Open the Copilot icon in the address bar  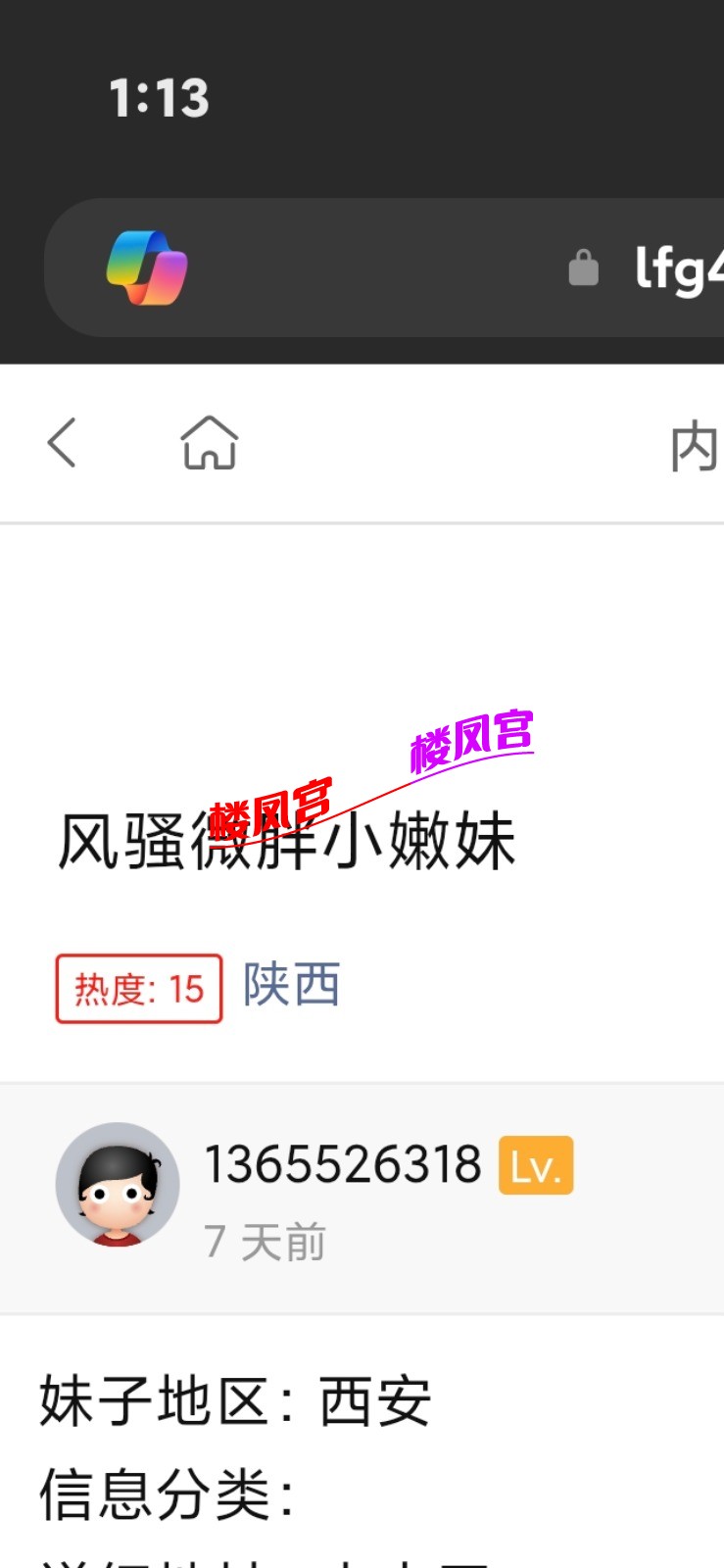[x=147, y=268]
